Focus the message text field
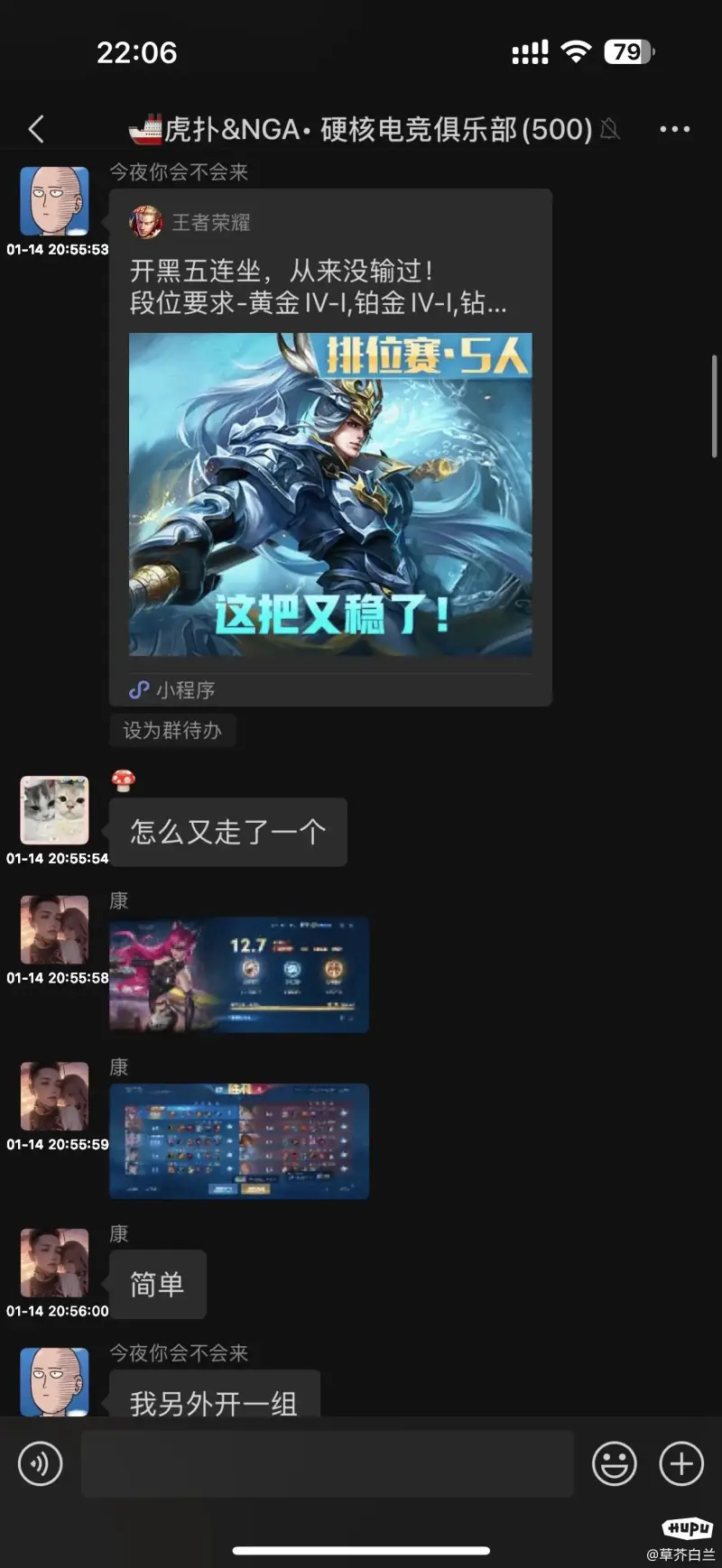Image resolution: width=722 pixels, height=1568 pixels. pyautogui.click(x=327, y=1463)
